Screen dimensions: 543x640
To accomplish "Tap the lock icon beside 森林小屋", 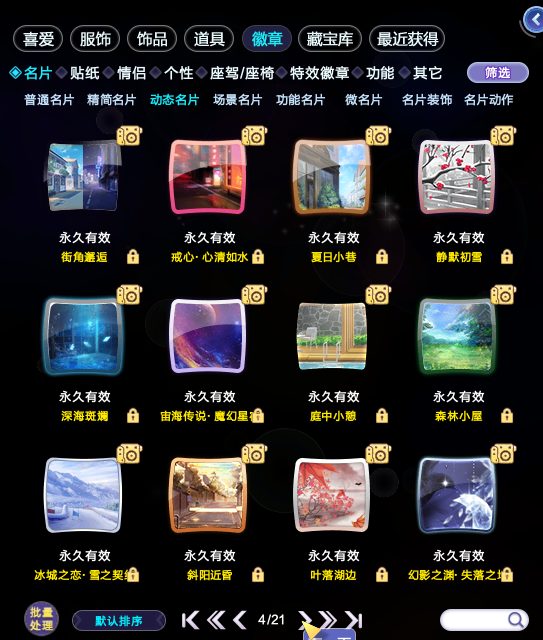I will pyautogui.click(x=507, y=416).
